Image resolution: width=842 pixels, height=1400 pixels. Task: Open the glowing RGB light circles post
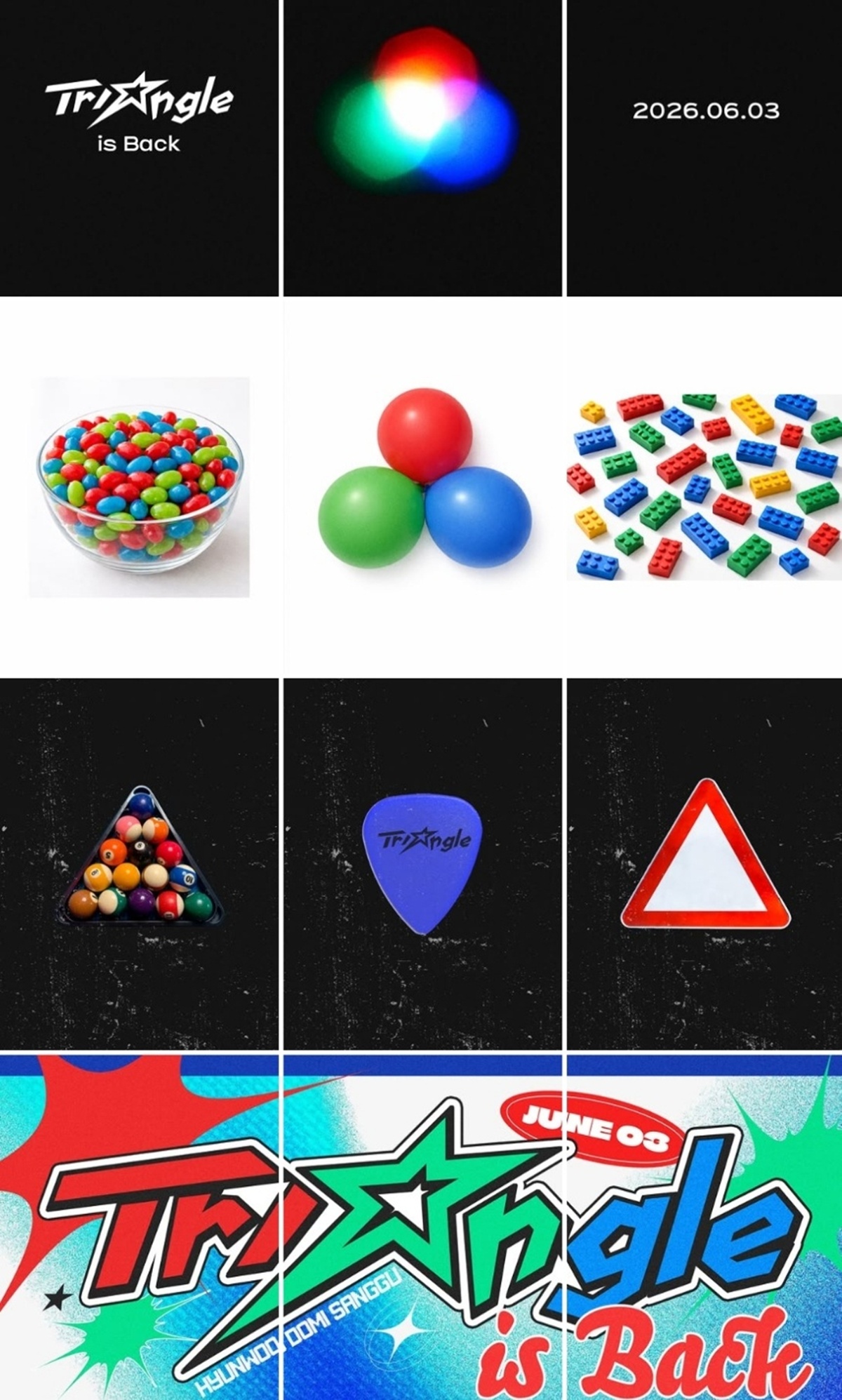[x=422, y=147]
